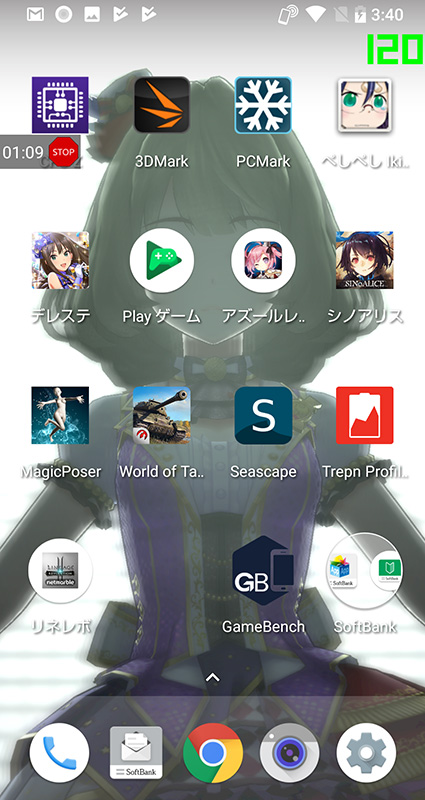Image resolution: width=425 pixels, height=800 pixels.
Task: Expand the app drawer arrow
Action: point(212,678)
